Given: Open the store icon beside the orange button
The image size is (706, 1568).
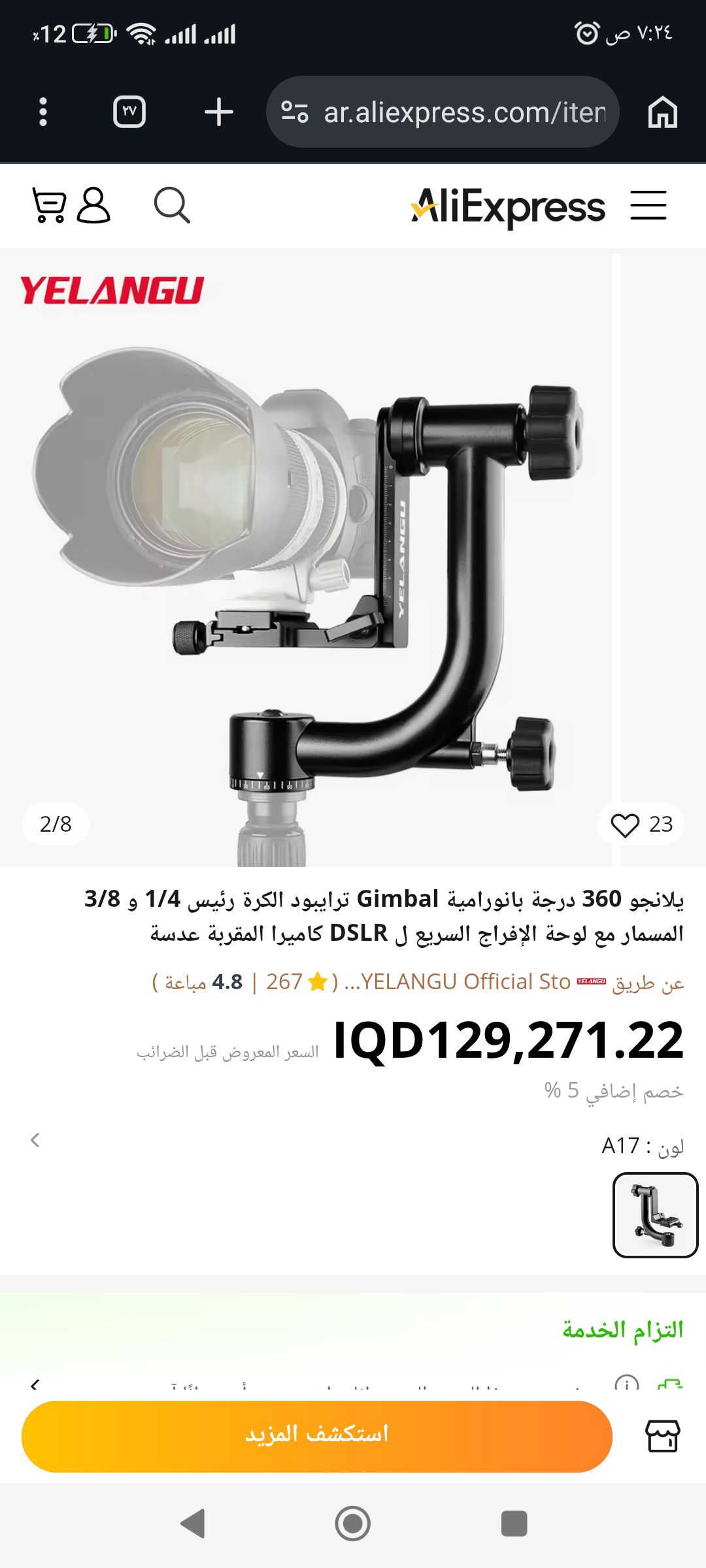Looking at the screenshot, I should coord(662,1436).
